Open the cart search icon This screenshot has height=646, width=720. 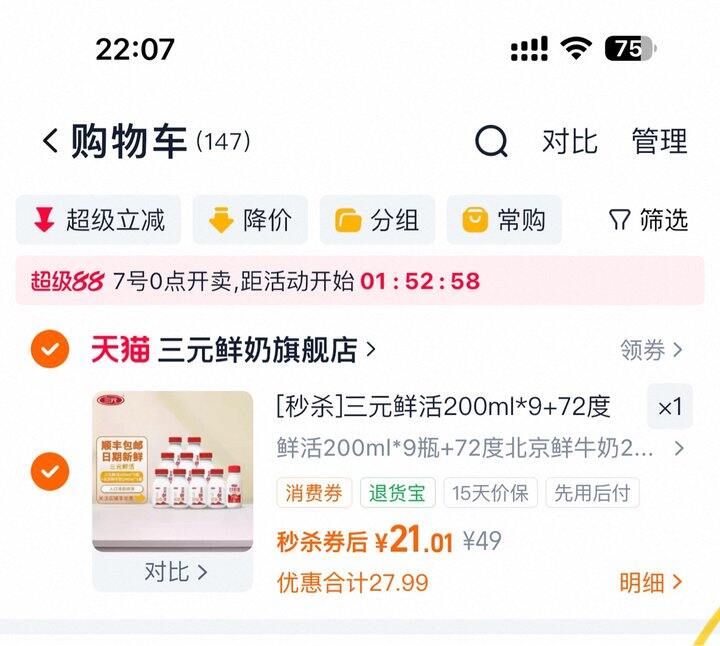tap(490, 142)
